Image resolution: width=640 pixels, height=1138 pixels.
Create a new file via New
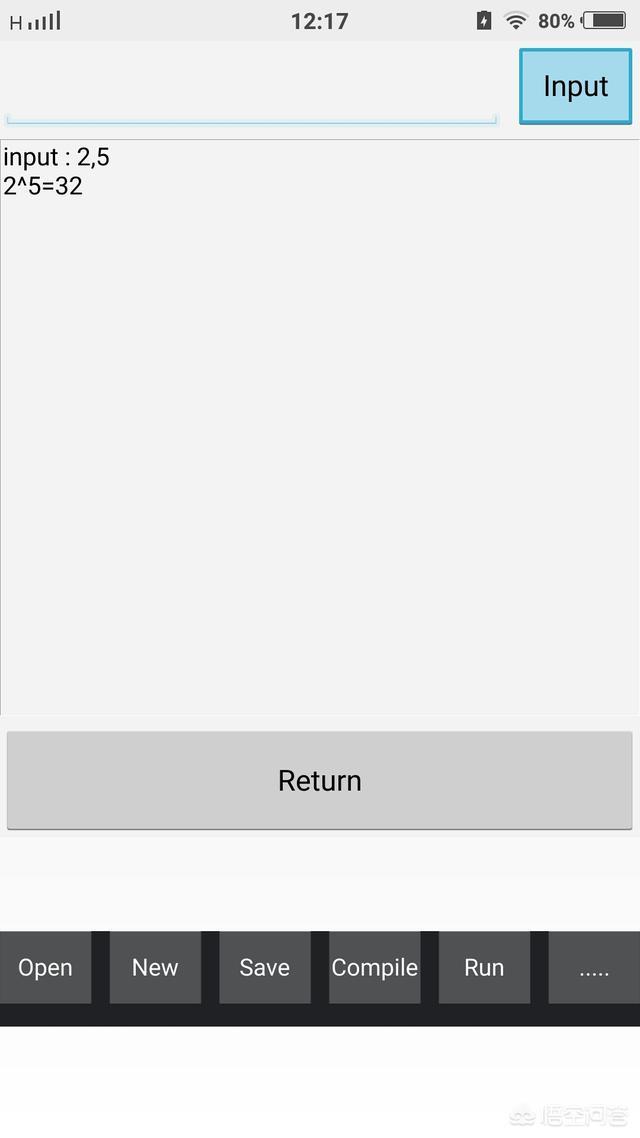[155, 967]
